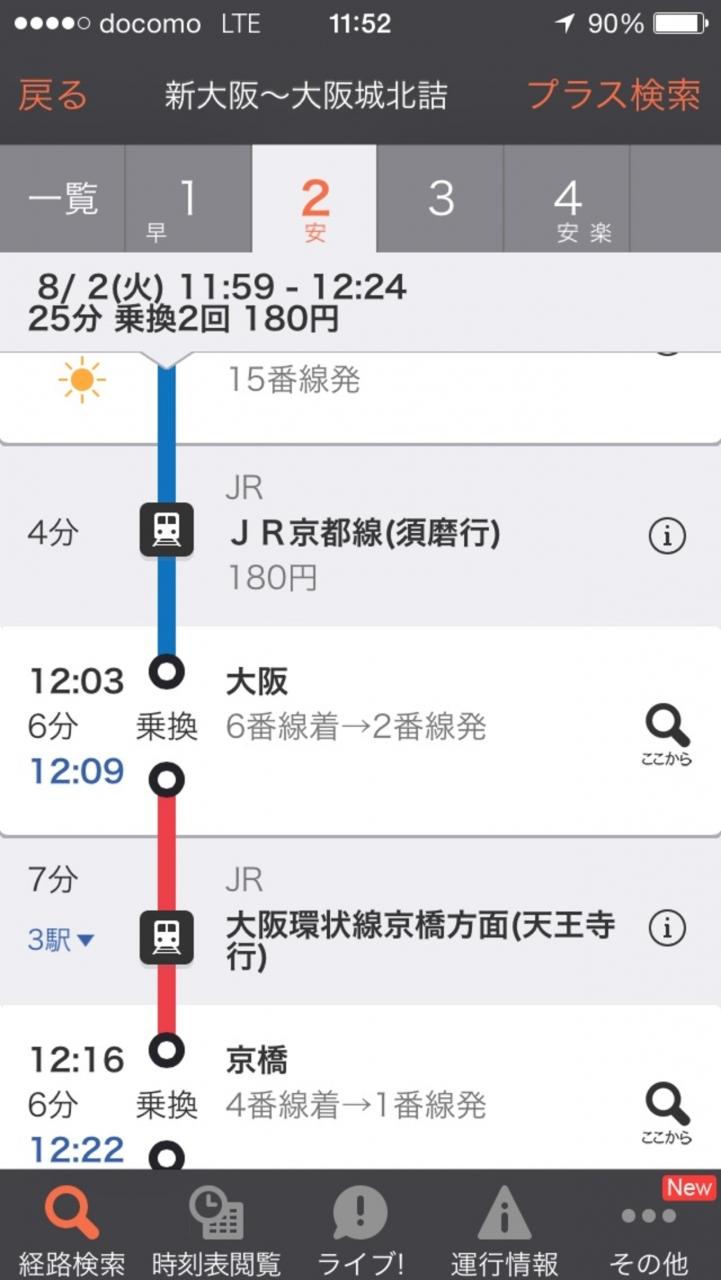Open プラス検索 in the header
Screen dimensions: 721x1280
(x=613, y=96)
